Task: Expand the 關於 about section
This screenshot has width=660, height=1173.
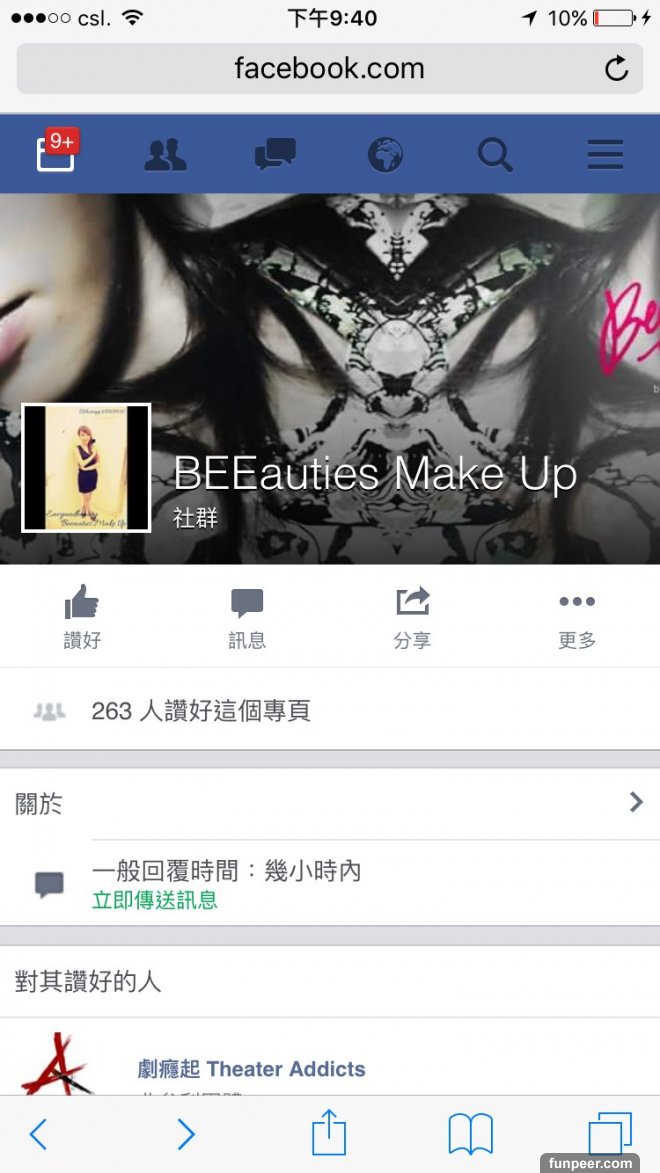Action: pyautogui.click(x=330, y=803)
